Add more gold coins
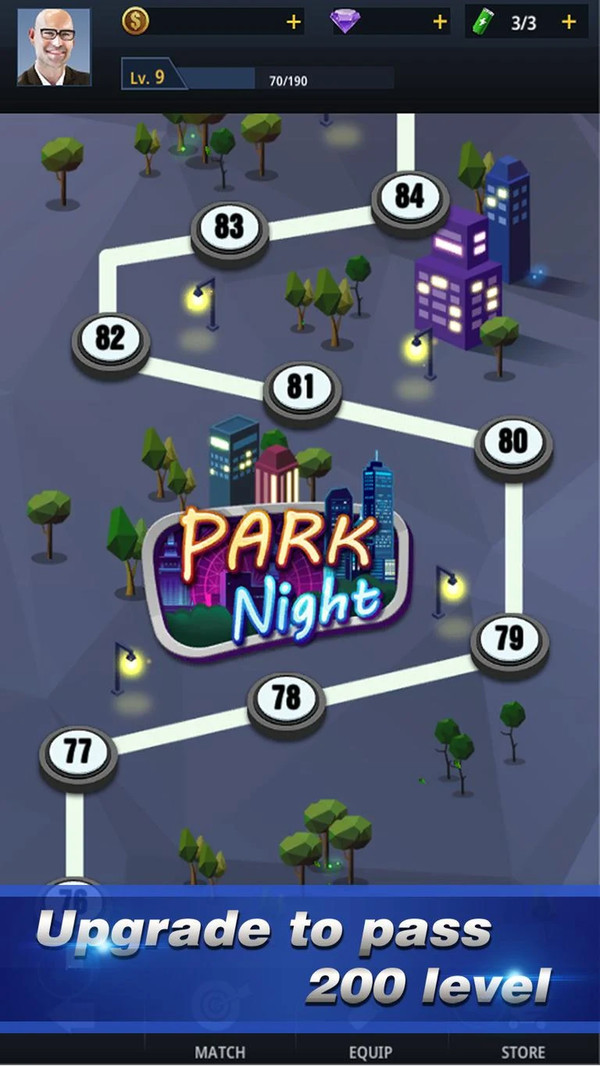Image resolution: width=600 pixels, height=1066 pixels. coord(294,22)
